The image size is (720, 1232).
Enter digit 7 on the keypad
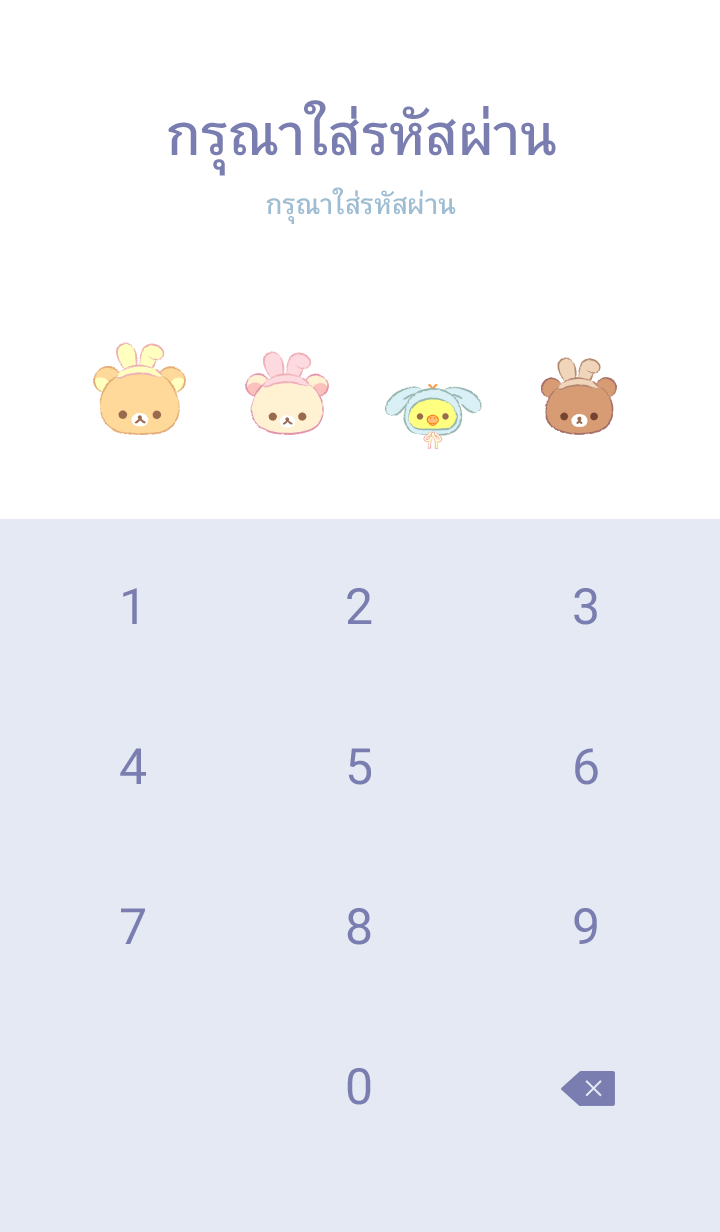coord(132,927)
